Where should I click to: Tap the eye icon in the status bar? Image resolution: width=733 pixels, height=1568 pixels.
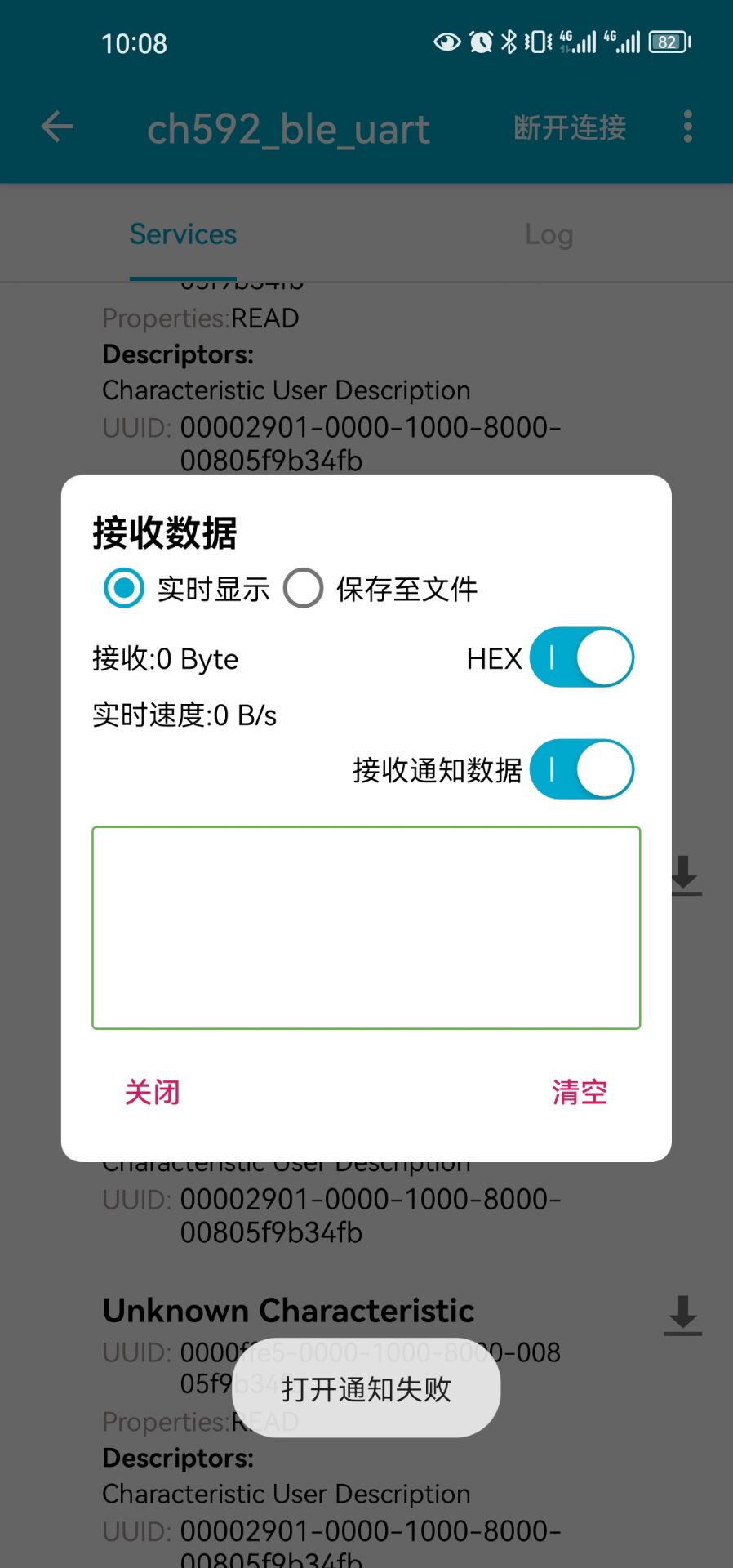point(446,41)
